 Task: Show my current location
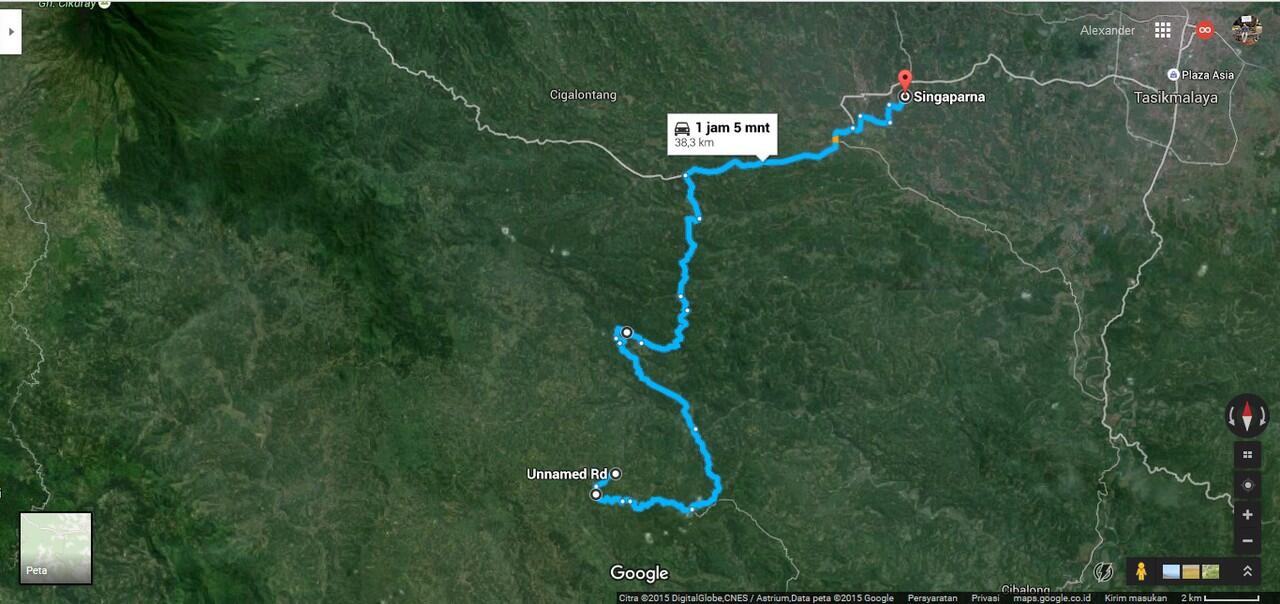click(x=1247, y=486)
